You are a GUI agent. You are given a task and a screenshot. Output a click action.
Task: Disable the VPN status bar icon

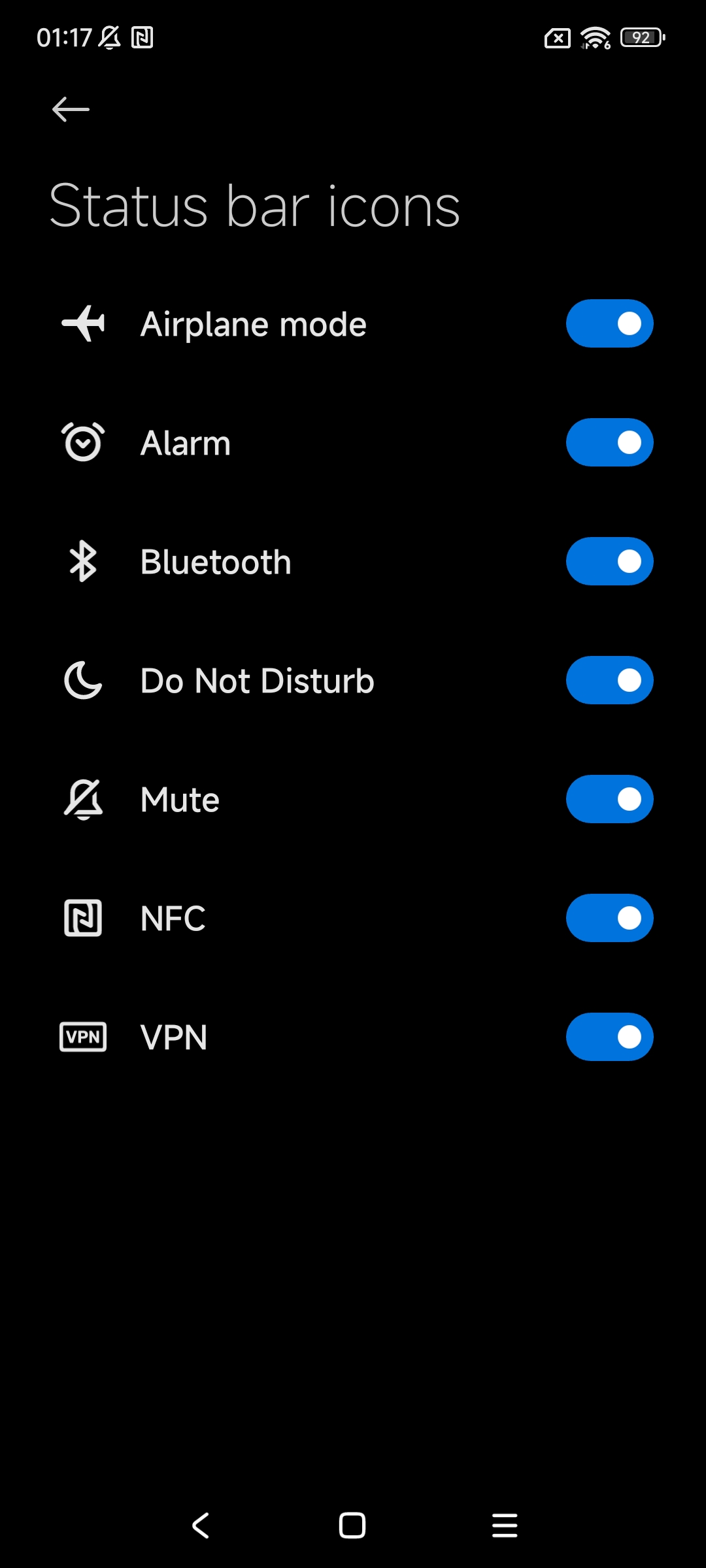click(609, 1037)
